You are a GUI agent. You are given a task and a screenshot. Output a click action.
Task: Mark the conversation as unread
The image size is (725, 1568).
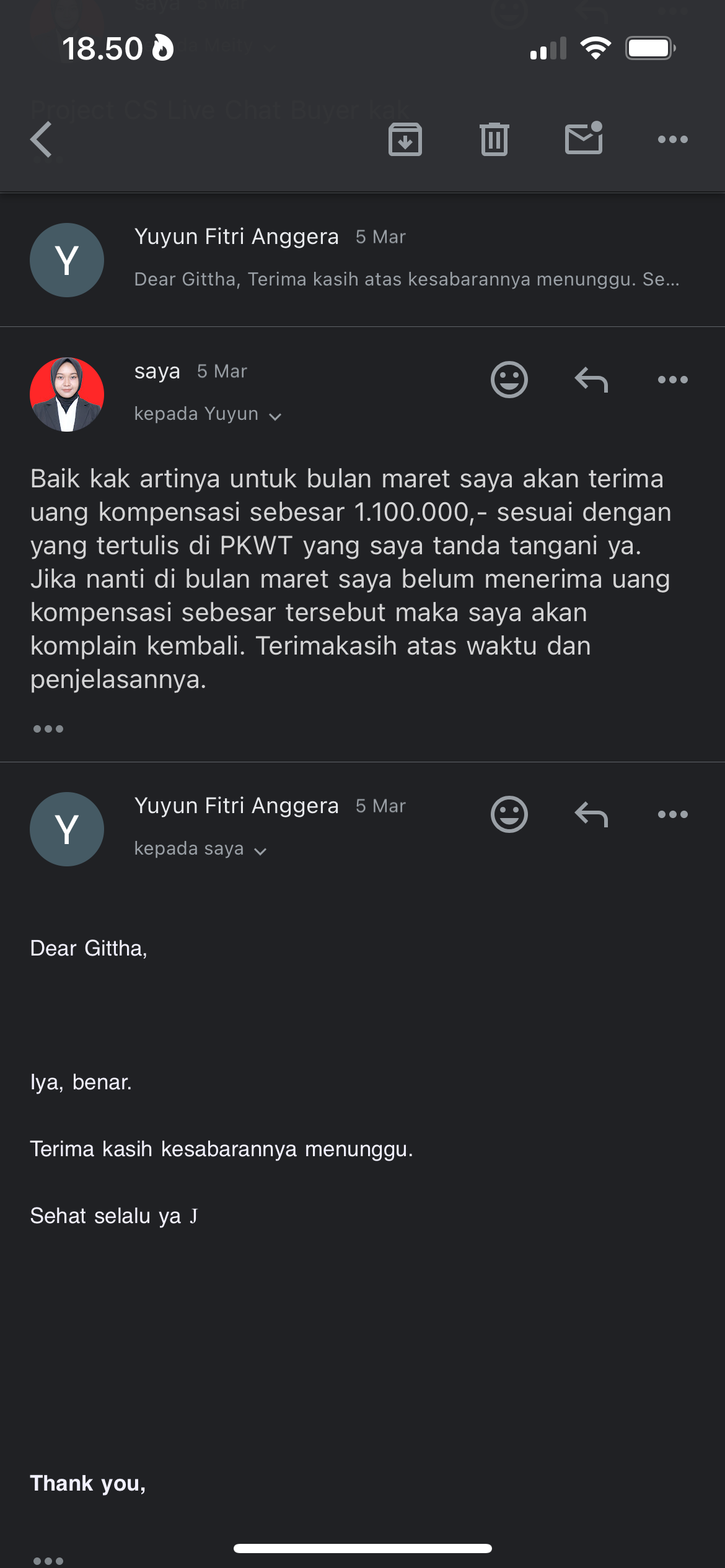[584, 137]
